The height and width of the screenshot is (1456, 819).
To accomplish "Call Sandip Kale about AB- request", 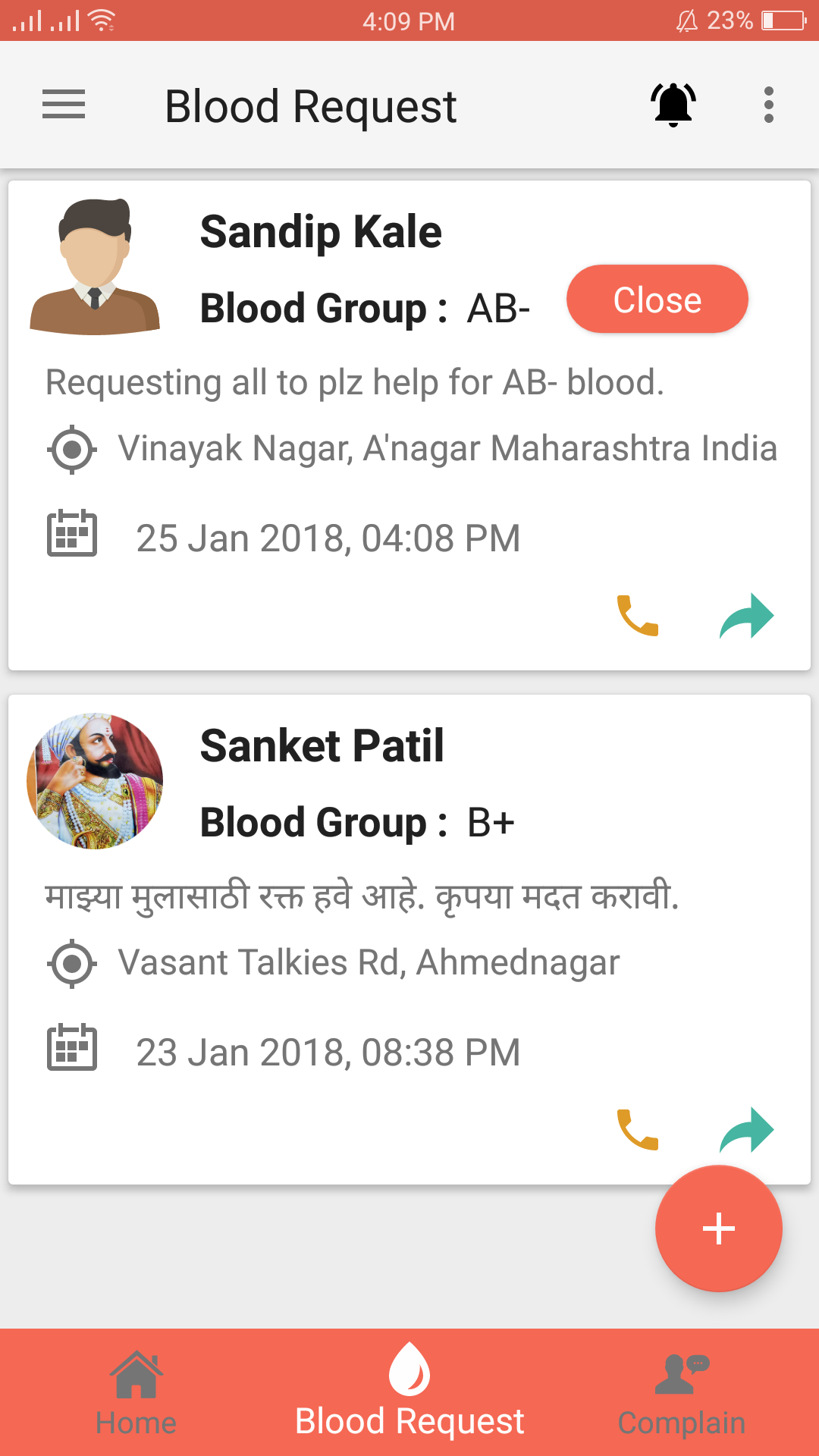I will [x=638, y=615].
